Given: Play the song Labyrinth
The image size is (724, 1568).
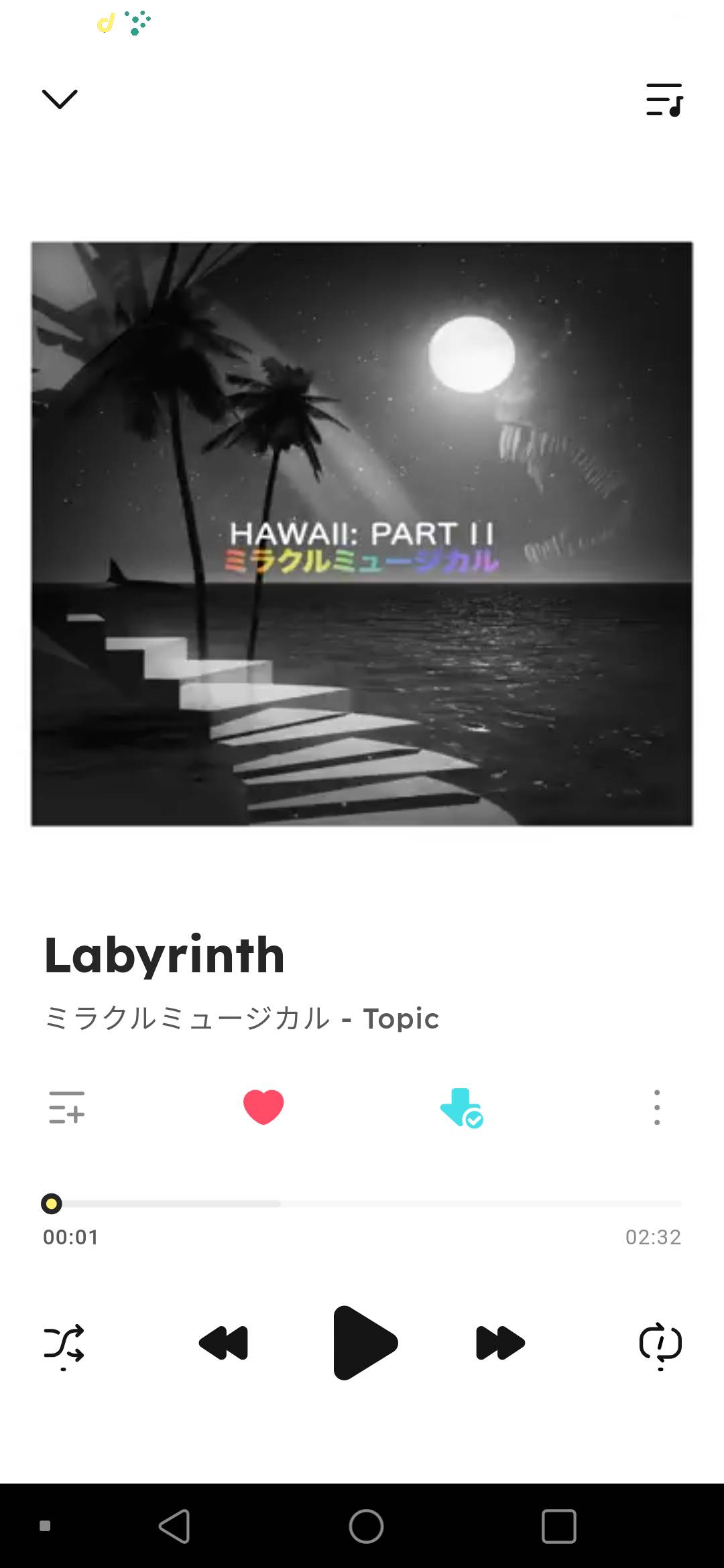Looking at the screenshot, I should 365,1343.
